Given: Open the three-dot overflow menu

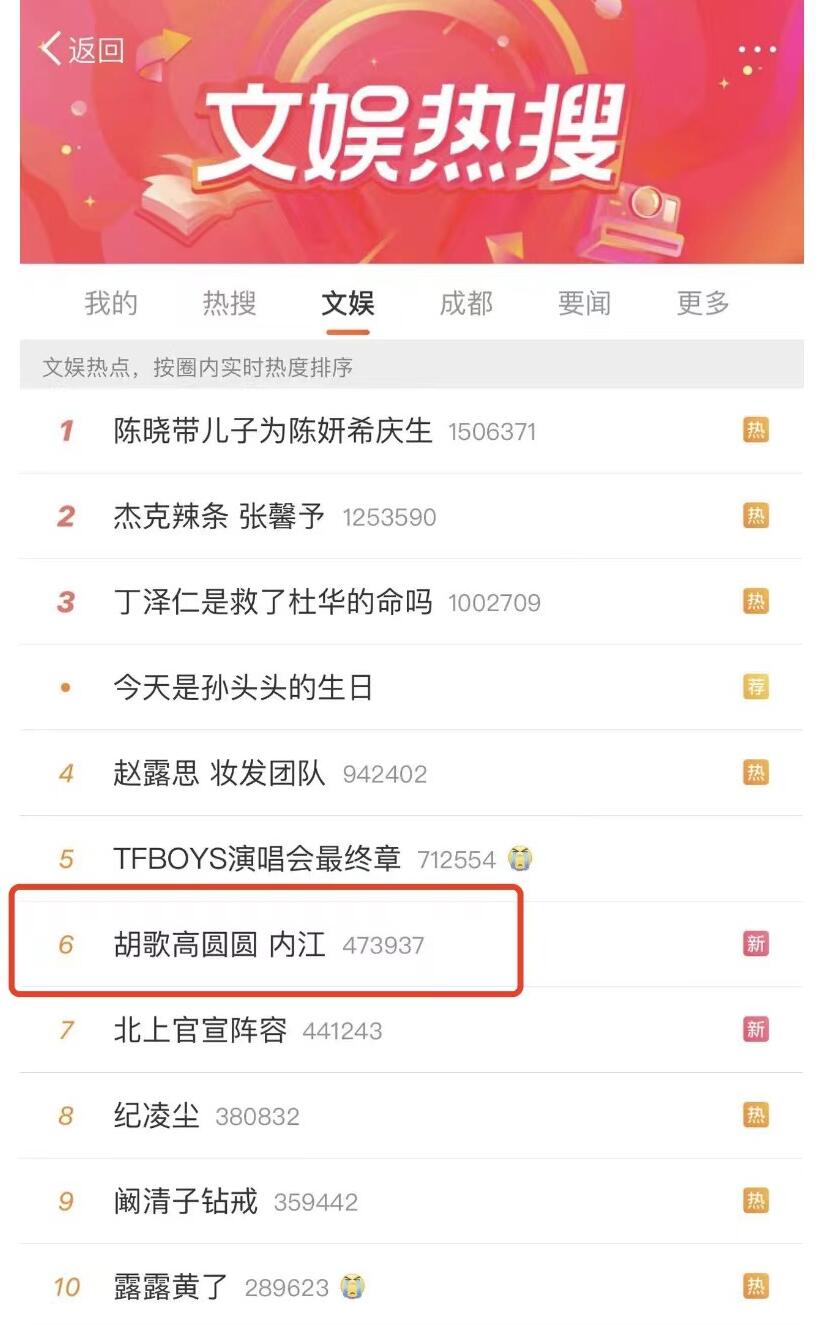Looking at the screenshot, I should click(x=757, y=50).
